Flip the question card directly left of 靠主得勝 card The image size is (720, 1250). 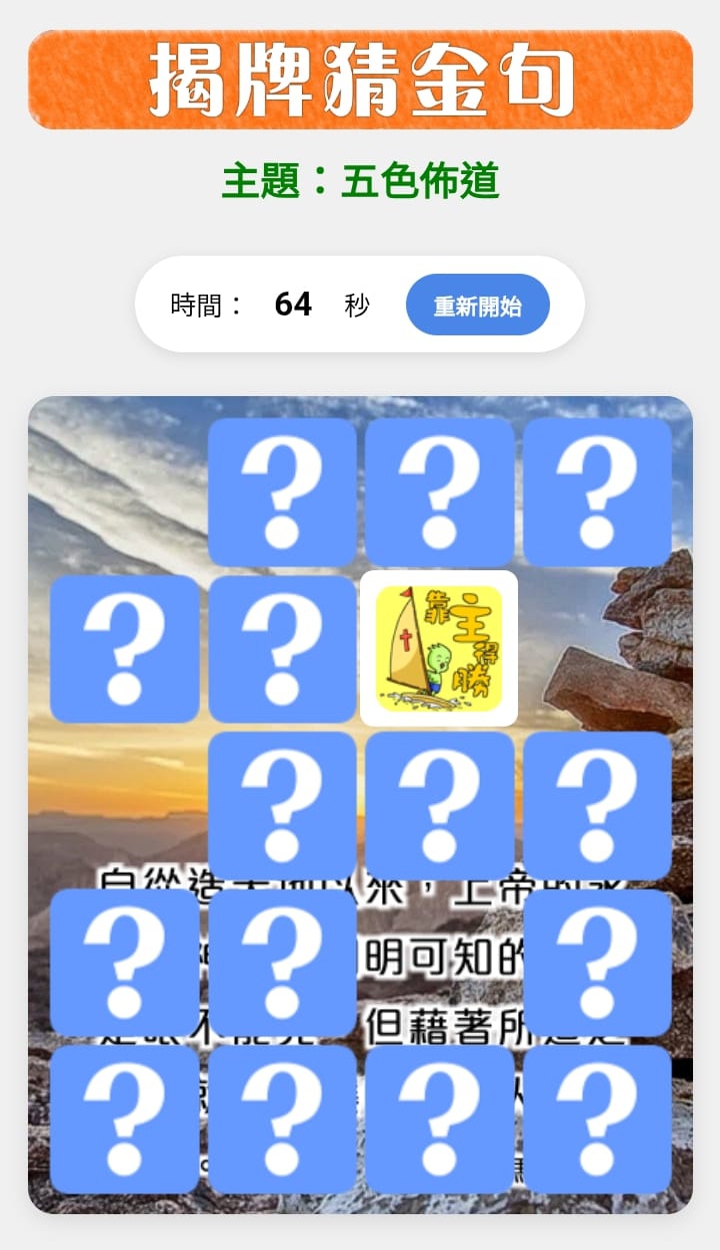click(282, 648)
